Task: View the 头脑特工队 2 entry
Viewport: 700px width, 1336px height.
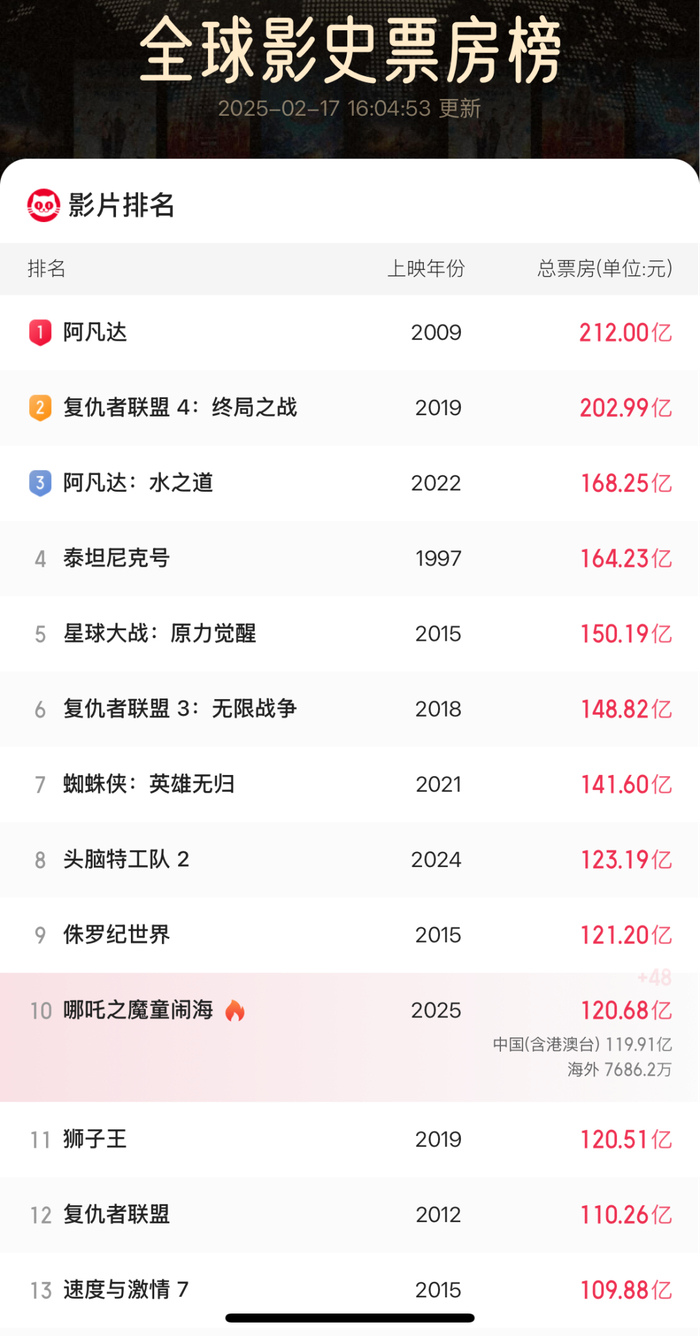Action: click(x=126, y=859)
